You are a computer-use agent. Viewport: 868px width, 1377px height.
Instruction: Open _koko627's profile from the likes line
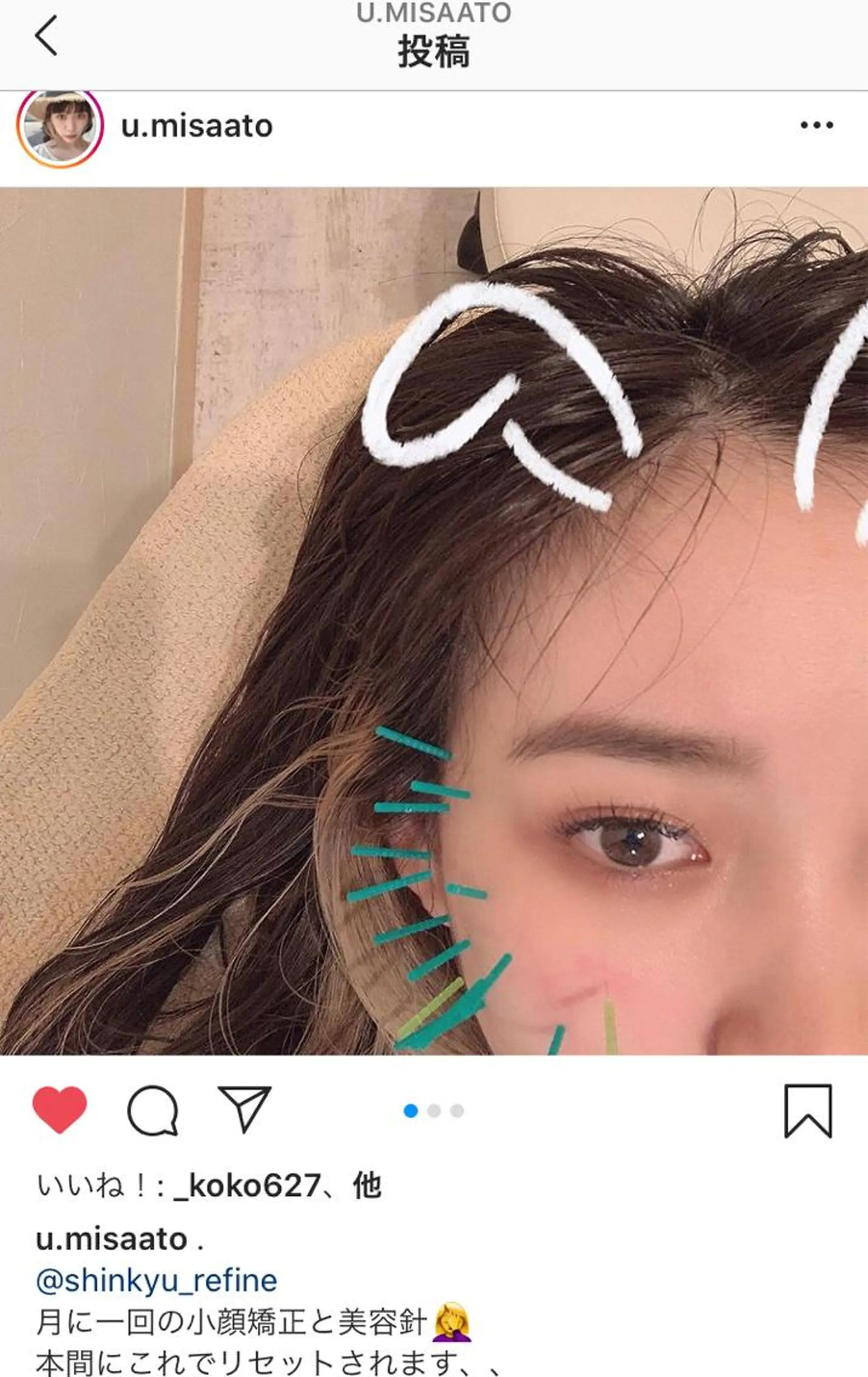pyautogui.click(x=246, y=1185)
